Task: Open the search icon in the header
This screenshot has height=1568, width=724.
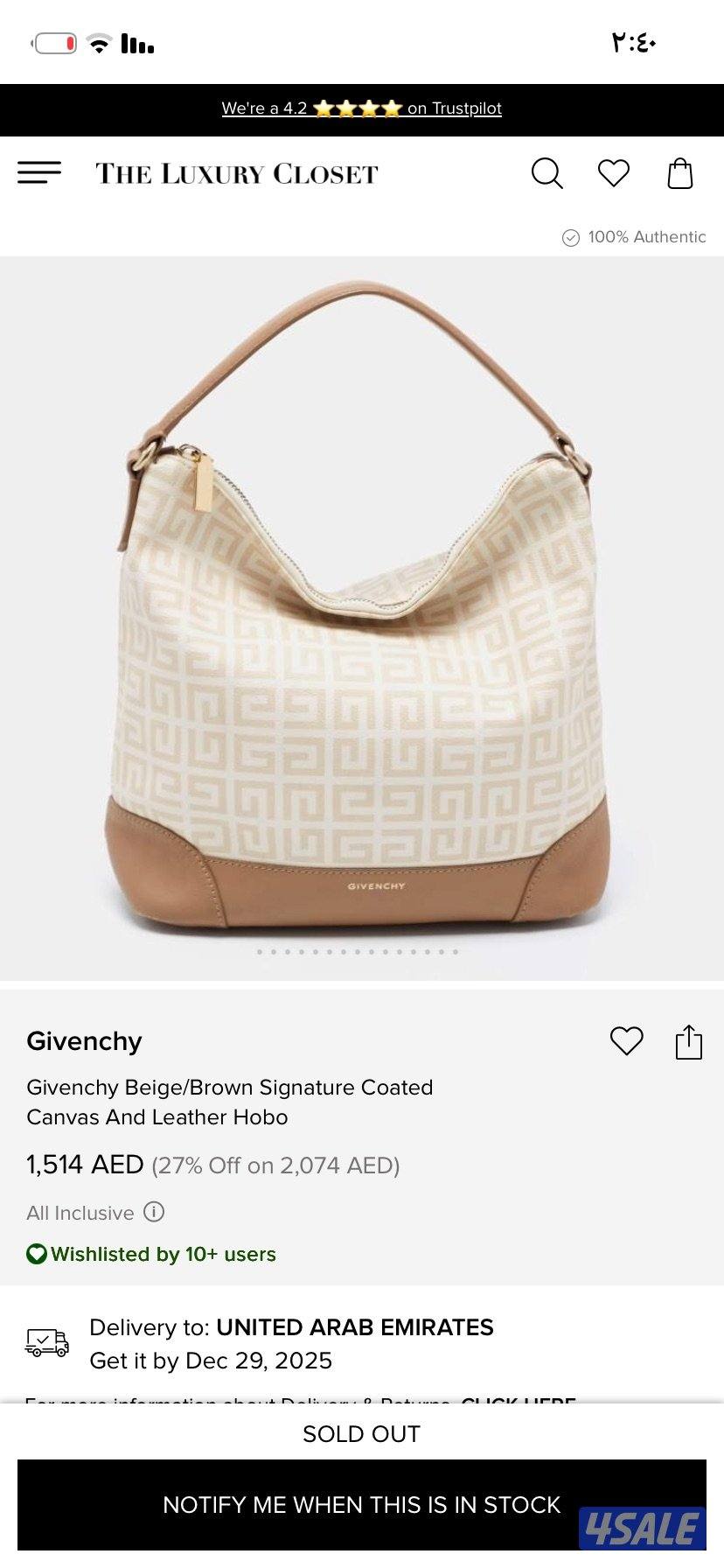Action: pos(546,173)
